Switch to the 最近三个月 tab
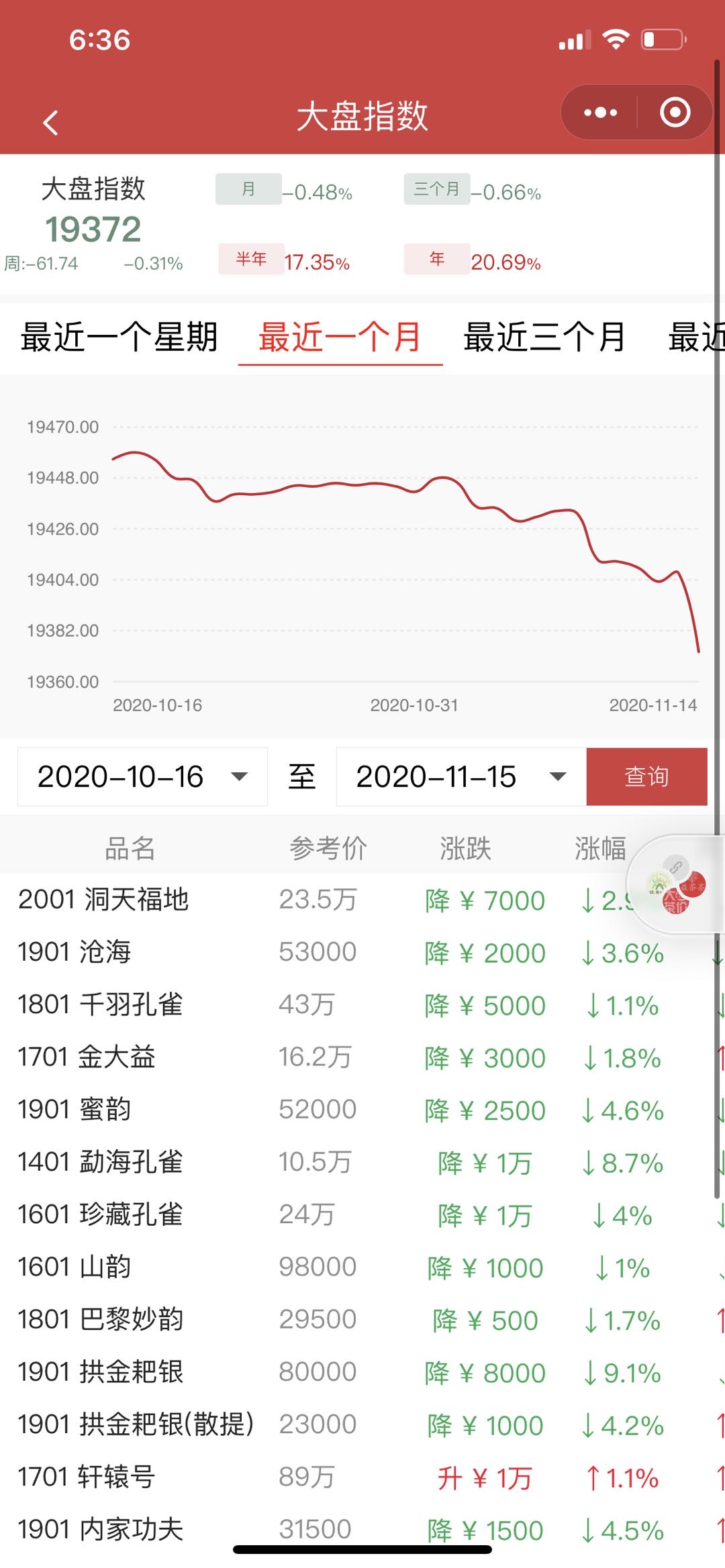The image size is (725, 1568). [x=545, y=337]
